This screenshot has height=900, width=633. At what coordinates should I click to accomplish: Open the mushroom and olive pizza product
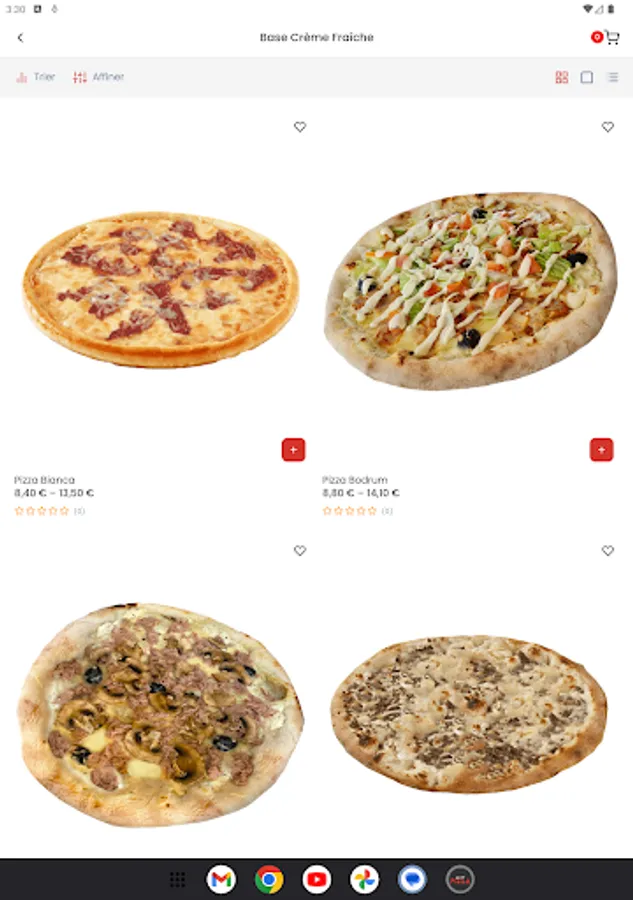[x=161, y=715]
